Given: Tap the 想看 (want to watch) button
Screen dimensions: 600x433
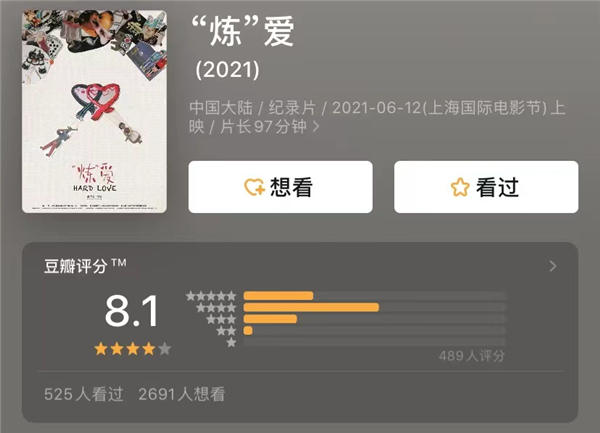Looking at the screenshot, I should [x=280, y=187].
